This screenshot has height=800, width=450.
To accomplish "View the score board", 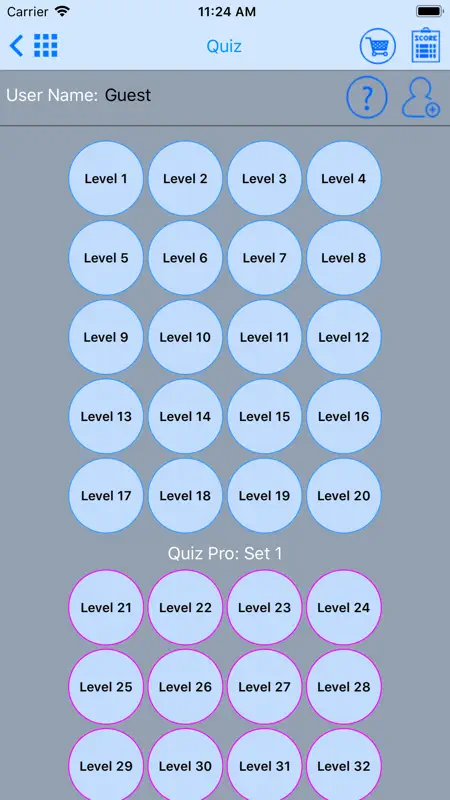I will 426,46.
